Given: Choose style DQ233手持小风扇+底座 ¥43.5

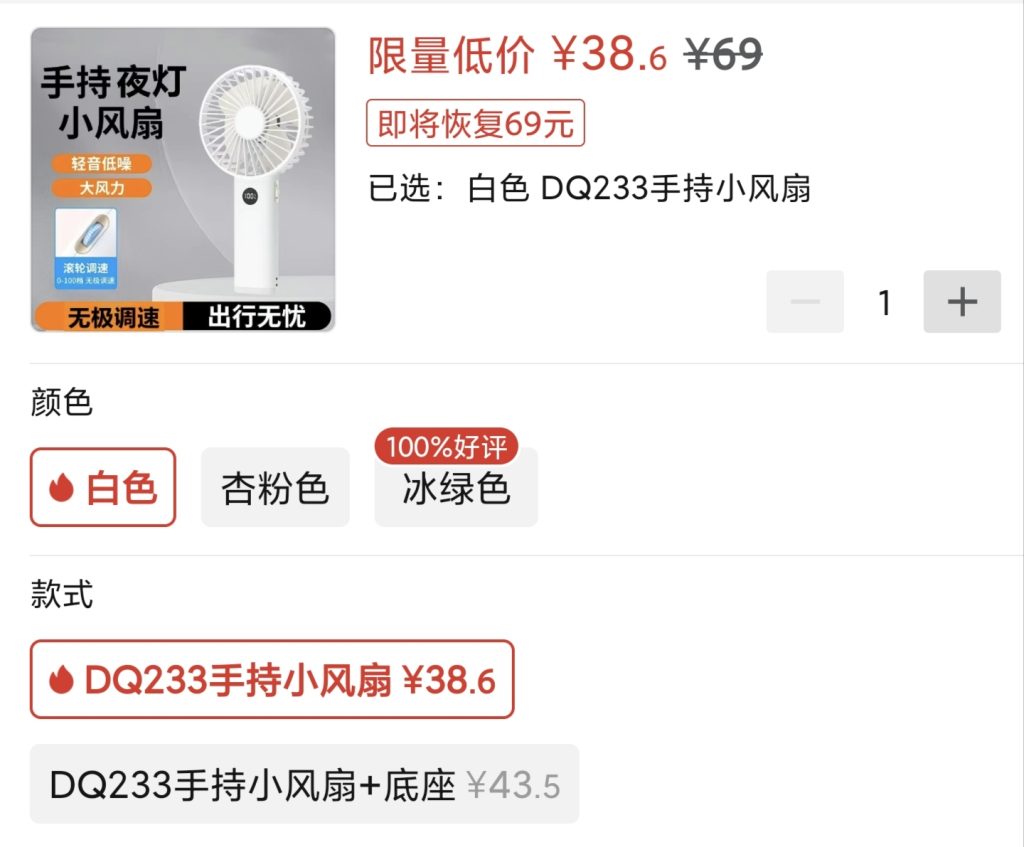Looking at the screenshot, I should [304, 784].
